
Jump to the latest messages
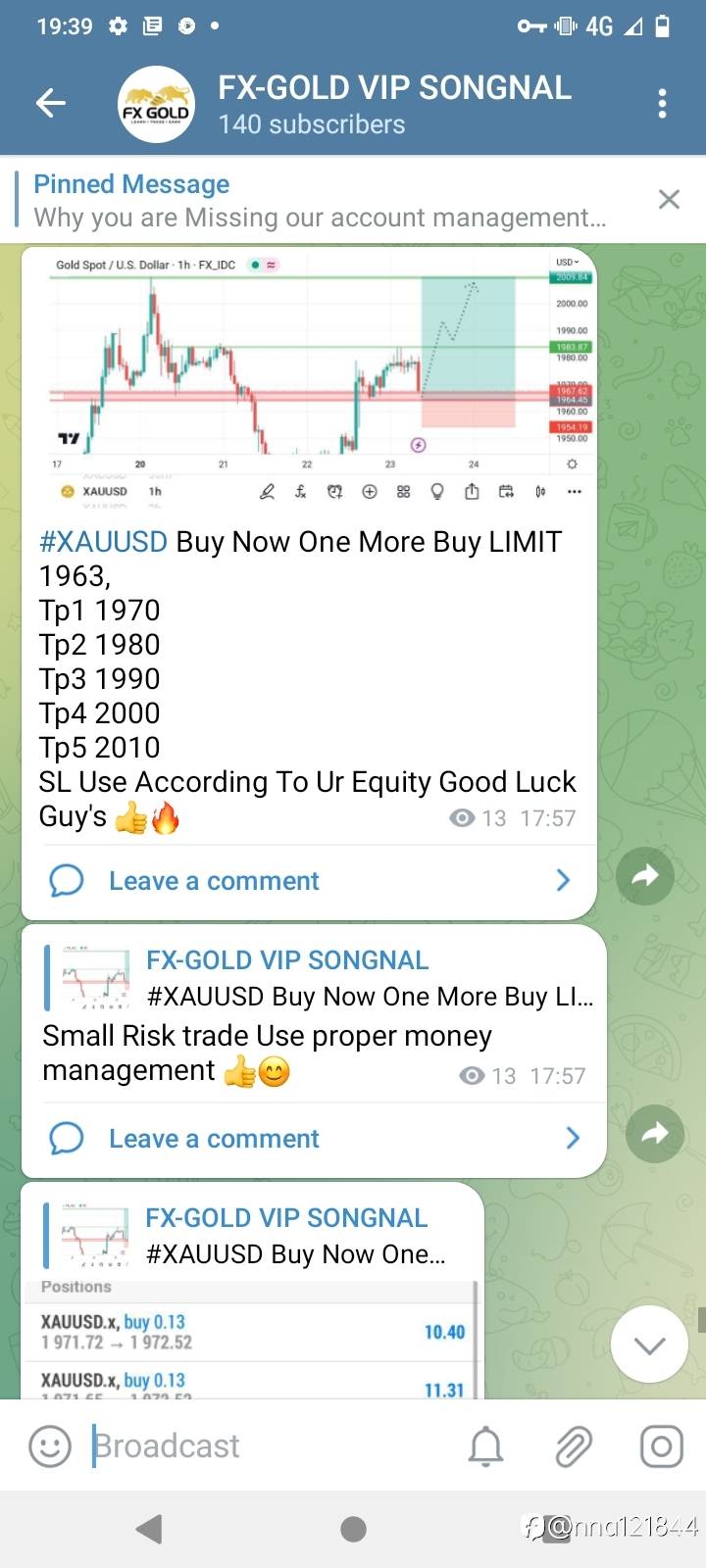click(649, 1345)
